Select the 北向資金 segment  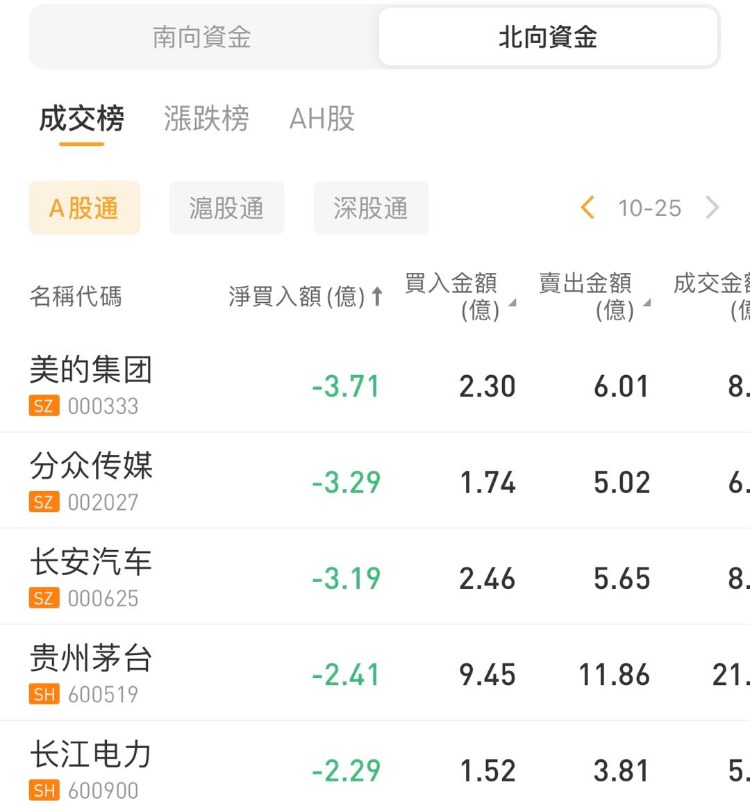pyautogui.click(x=548, y=38)
